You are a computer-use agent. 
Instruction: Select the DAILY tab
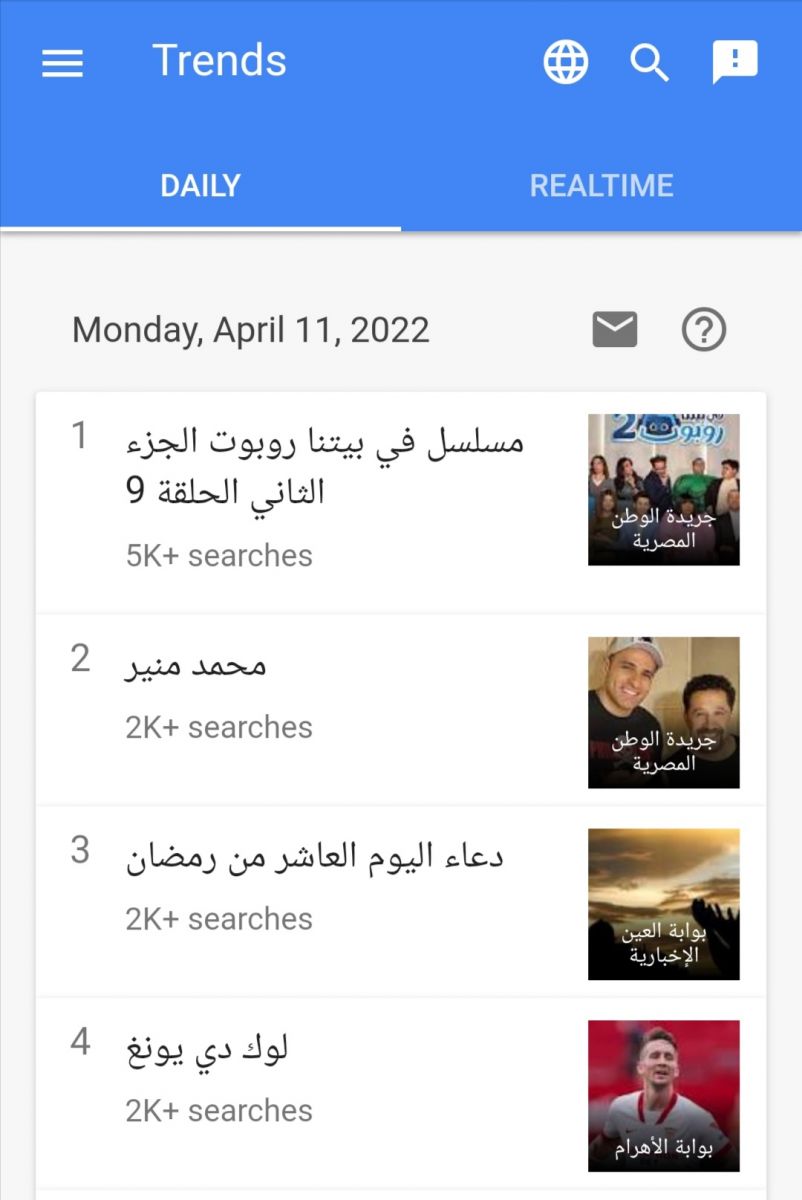(x=200, y=185)
